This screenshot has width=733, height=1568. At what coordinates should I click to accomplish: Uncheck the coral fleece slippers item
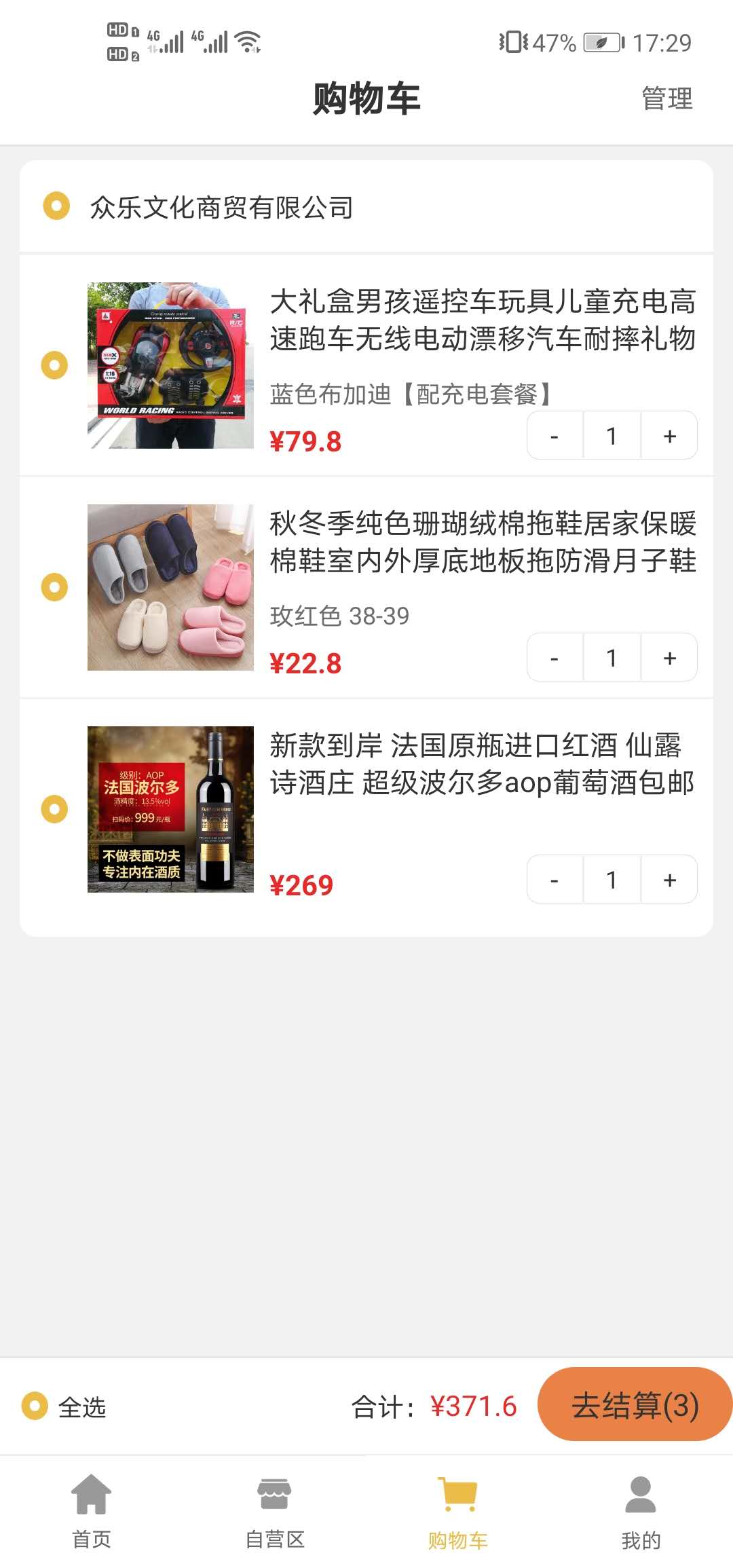[55, 587]
